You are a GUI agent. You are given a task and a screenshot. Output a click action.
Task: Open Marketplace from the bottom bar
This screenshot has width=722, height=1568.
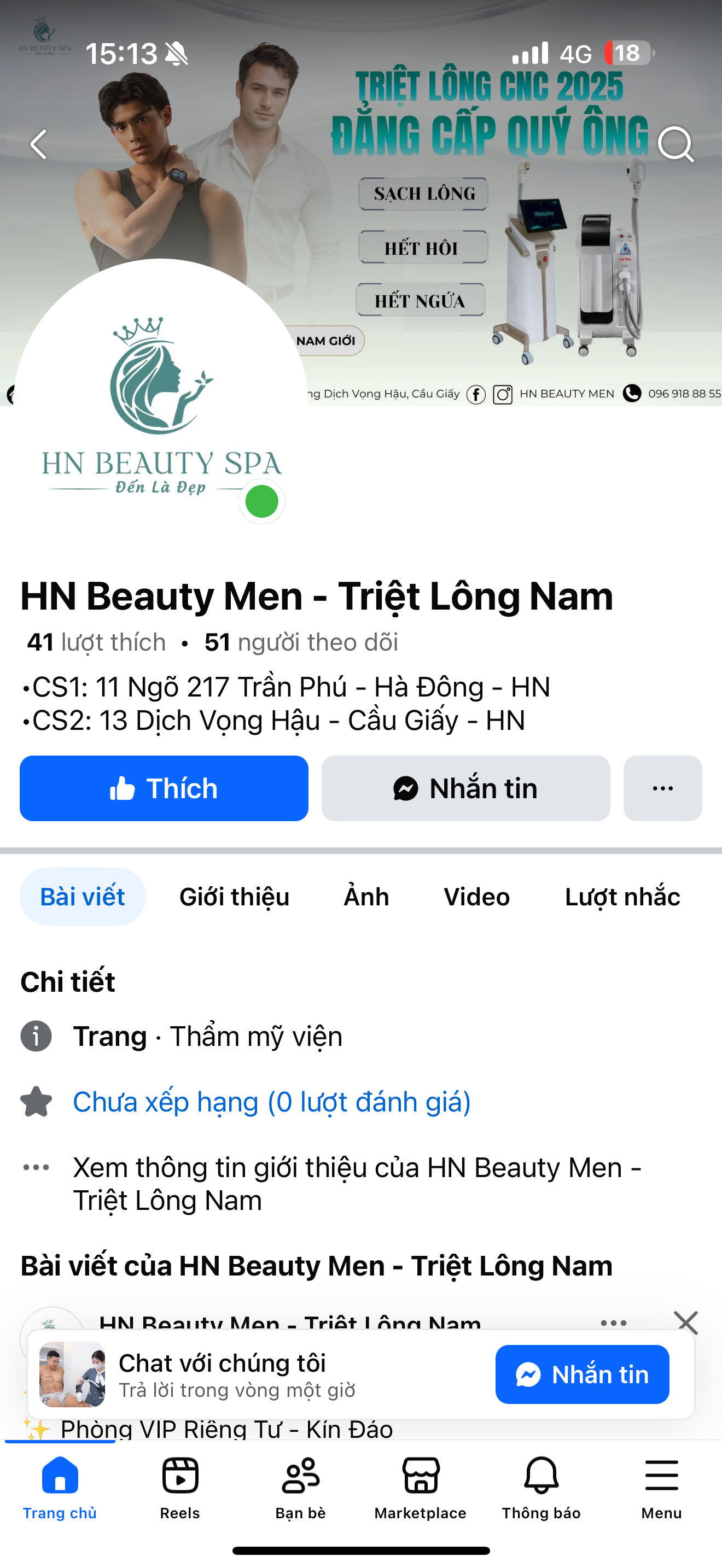pyautogui.click(x=421, y=1485)
